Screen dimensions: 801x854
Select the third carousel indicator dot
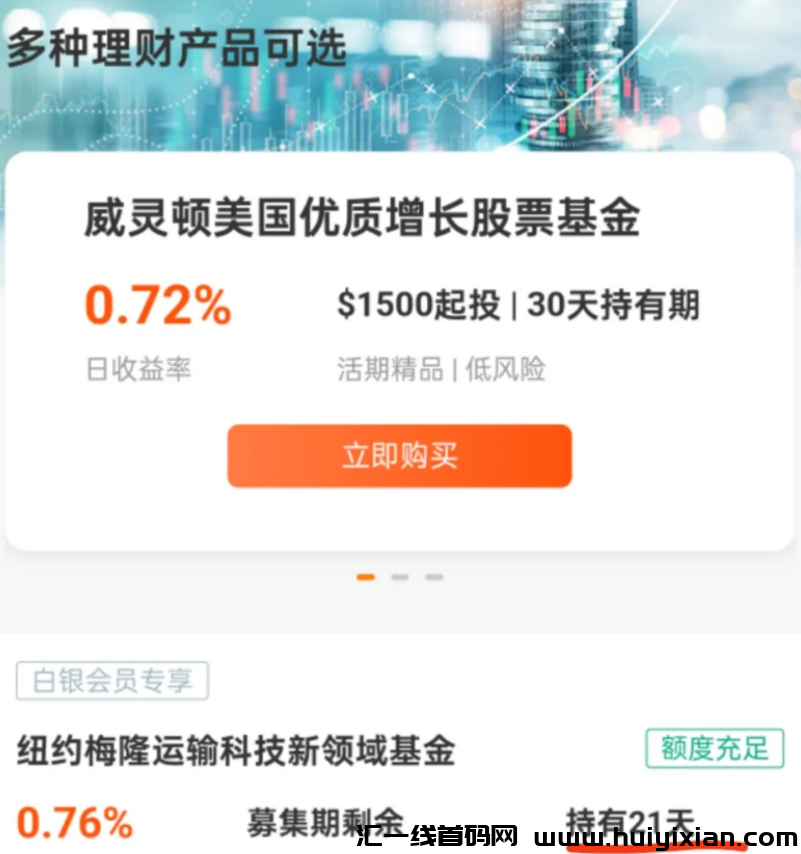[433, 576]
